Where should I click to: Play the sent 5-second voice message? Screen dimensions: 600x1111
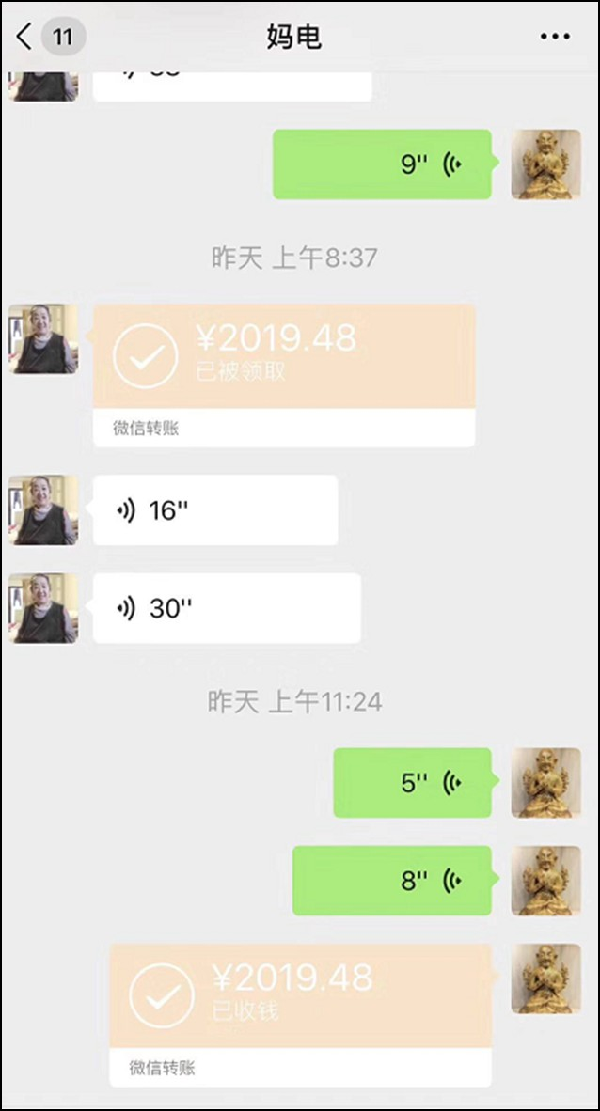pyautogui.click(x=412, y=782)
